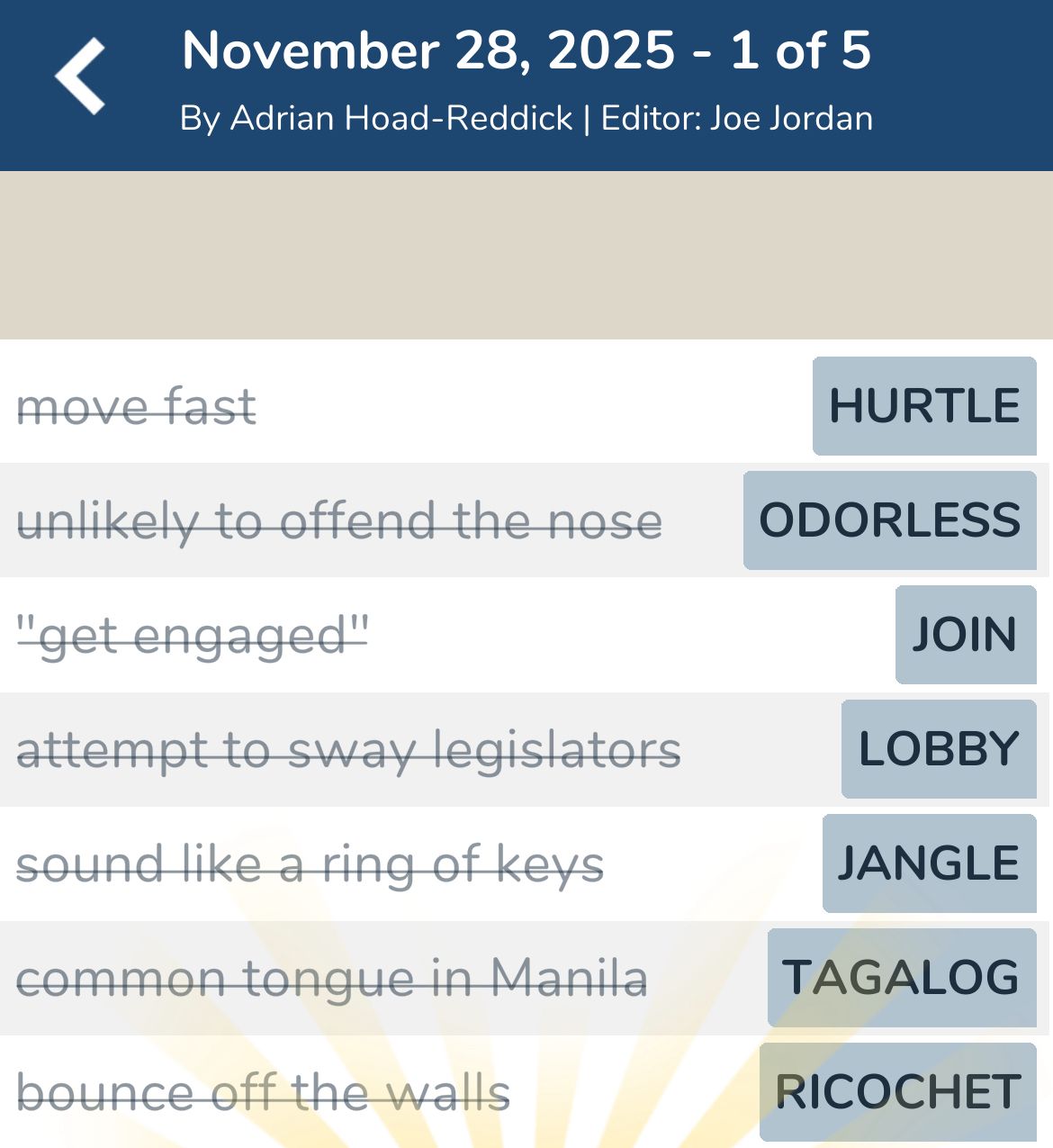1053x1148 pixels.
Task: Choose the LOBBY answer tile
Action: [939, 749]
